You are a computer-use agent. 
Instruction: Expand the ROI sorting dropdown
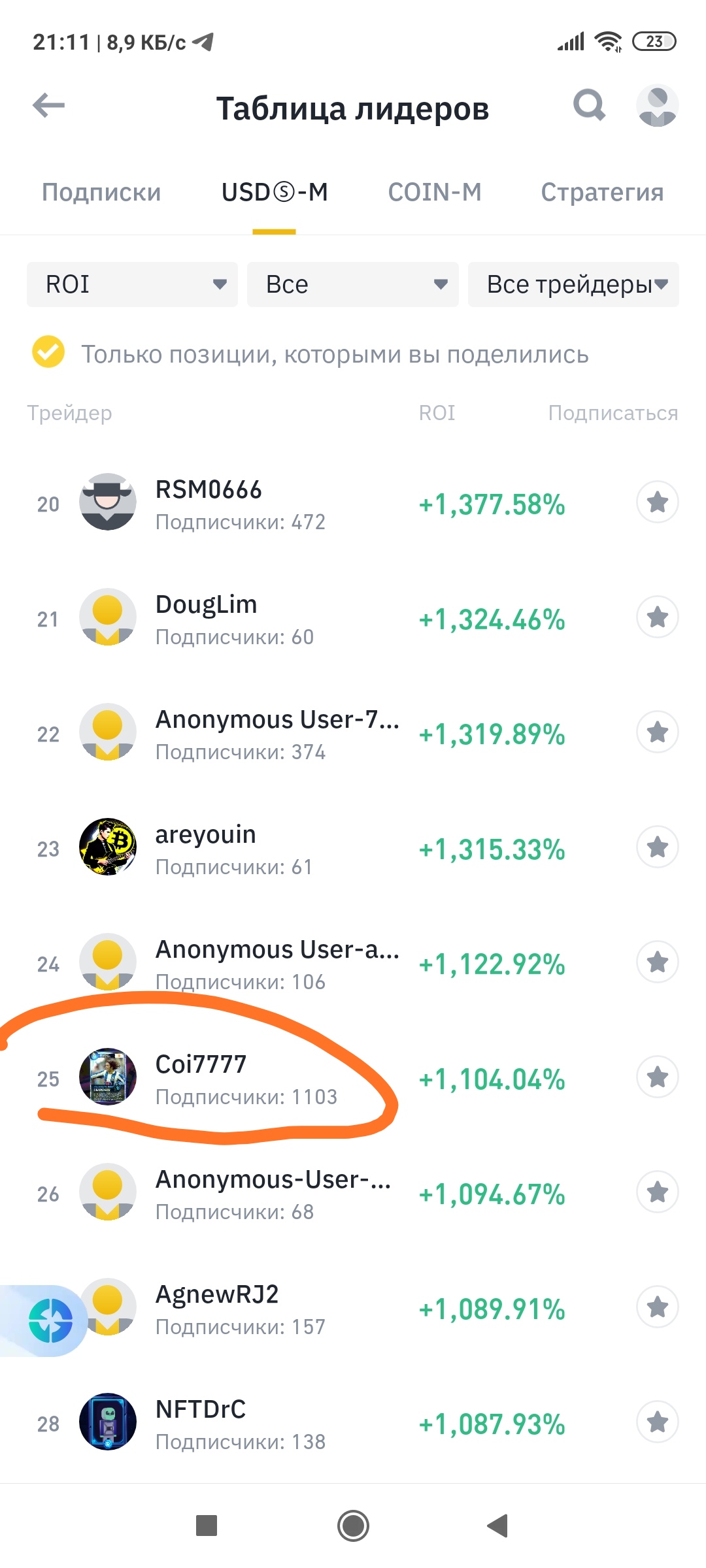(132, 284)
